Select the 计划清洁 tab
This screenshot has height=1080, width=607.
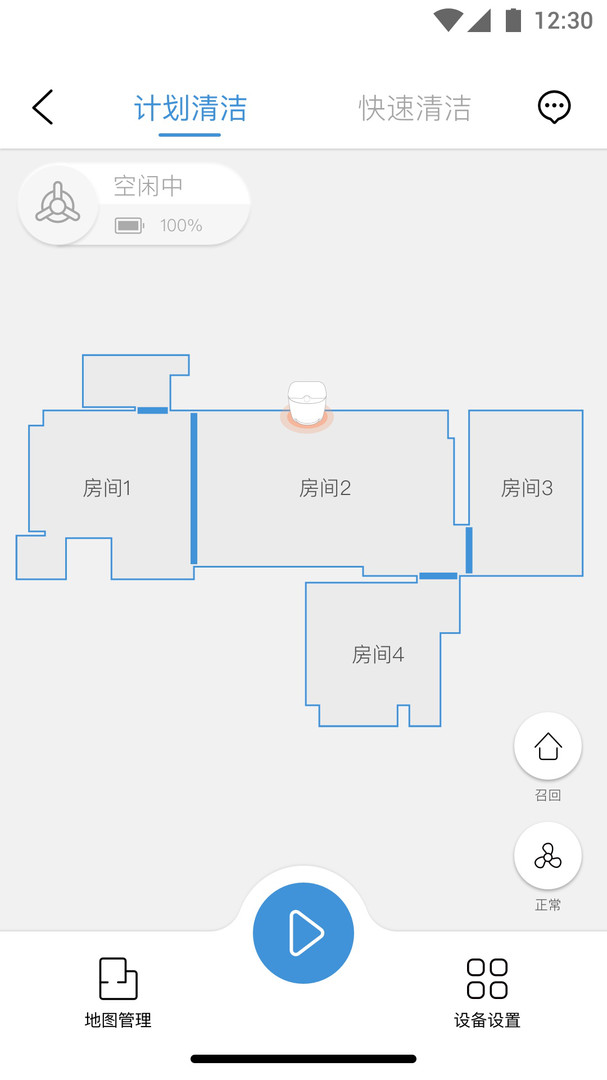tap(190, 108)
